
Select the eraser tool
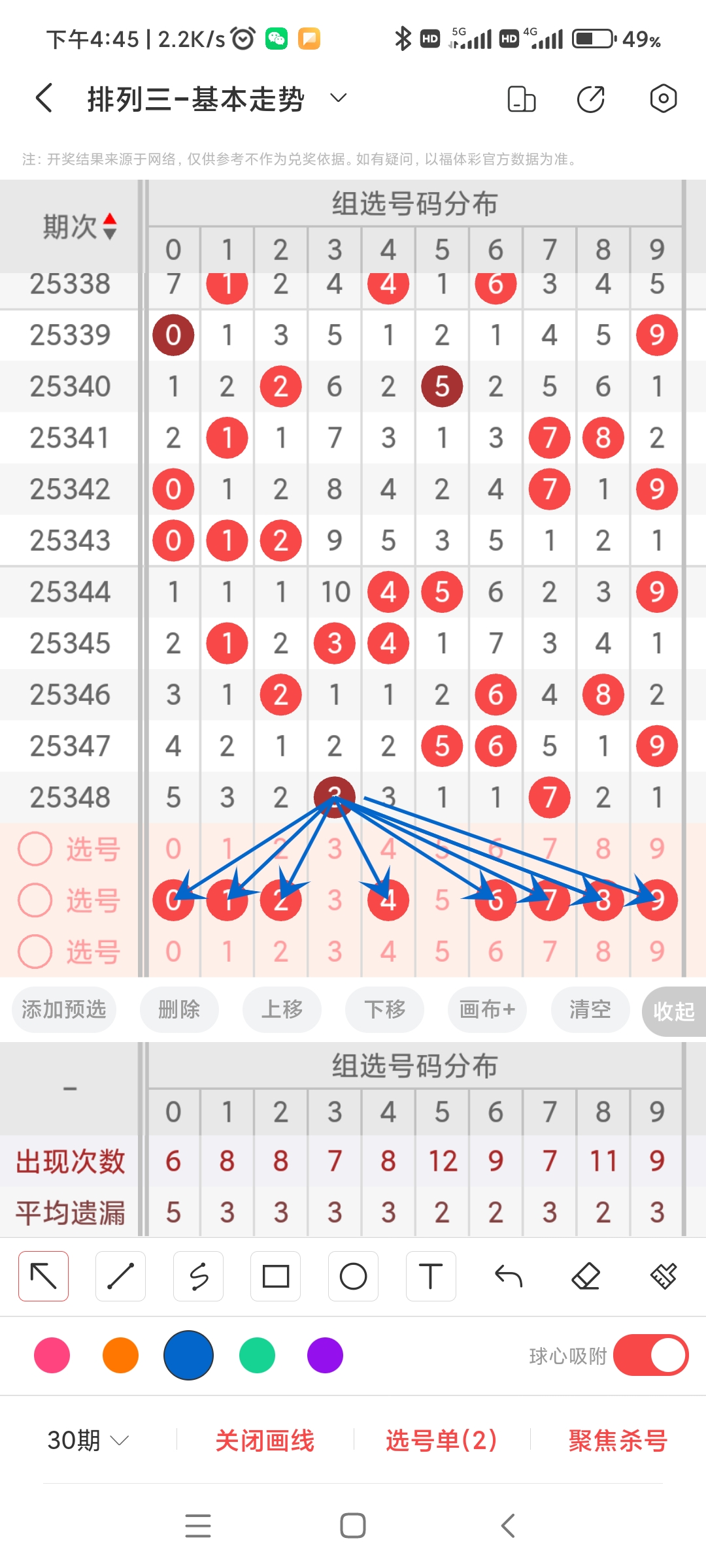tap(586, 1275)
